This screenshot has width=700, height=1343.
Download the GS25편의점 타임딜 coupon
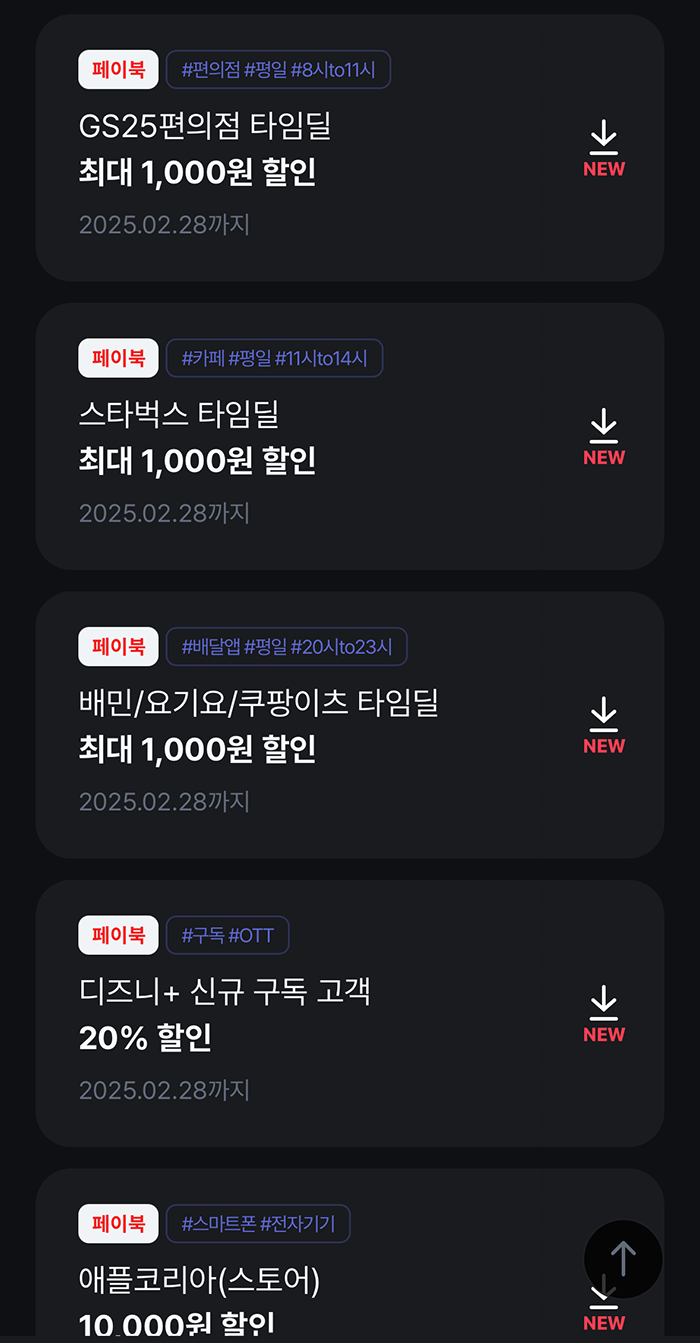coord(603,148)
